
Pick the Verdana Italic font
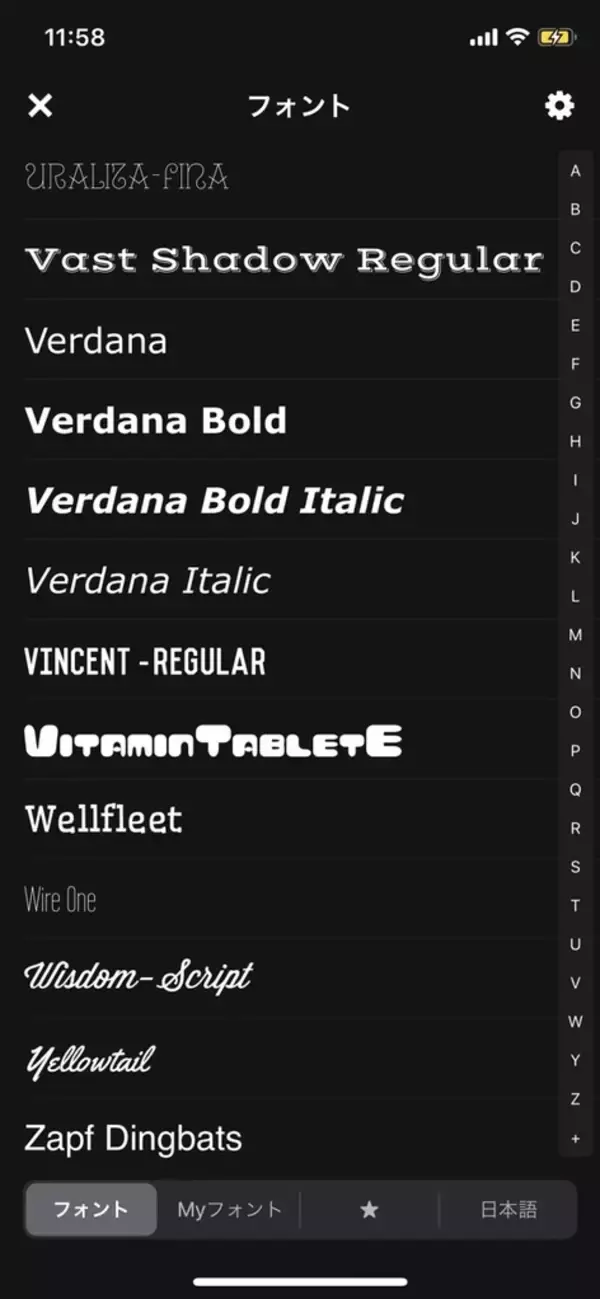pyautogui.click(x=148, y=580)
